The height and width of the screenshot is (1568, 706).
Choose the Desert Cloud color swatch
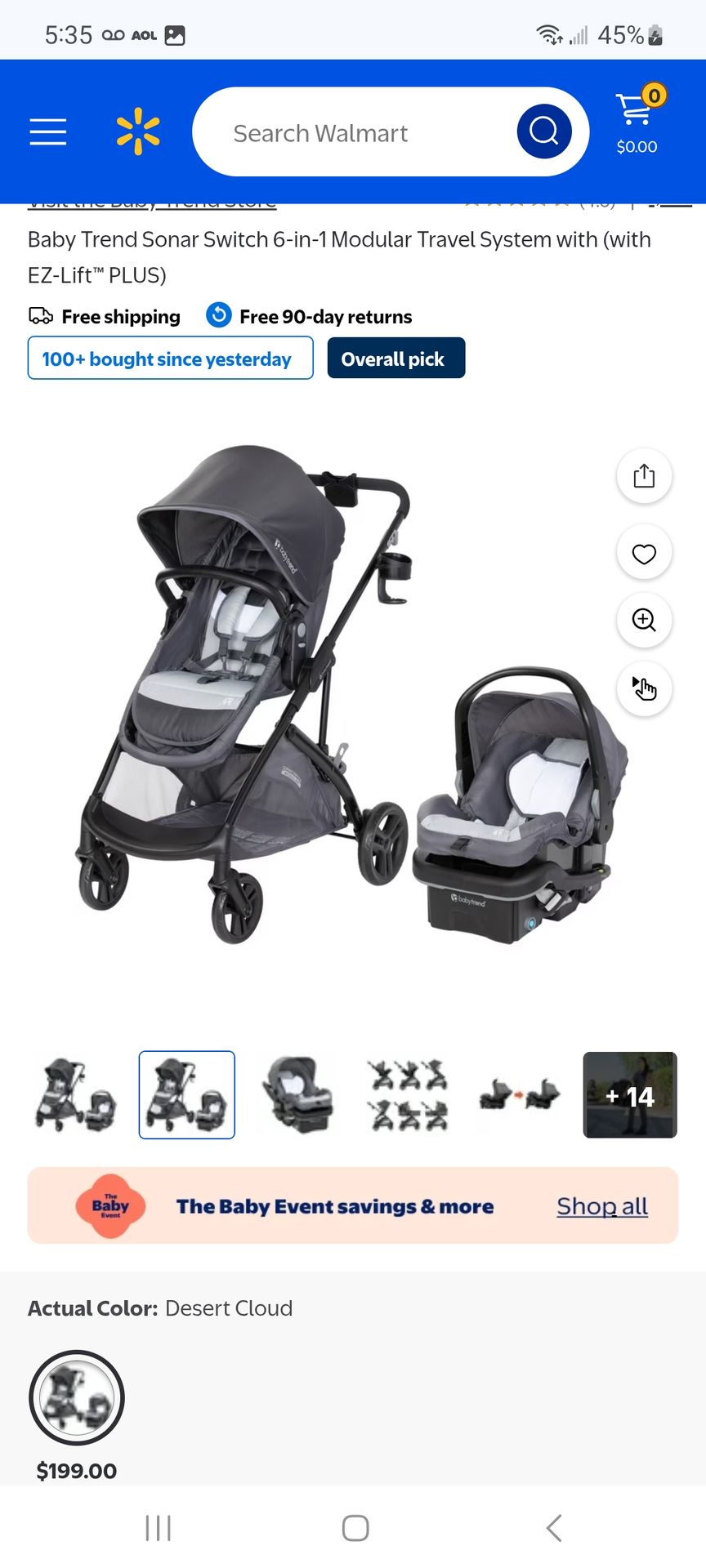(x=77, y=1398)
